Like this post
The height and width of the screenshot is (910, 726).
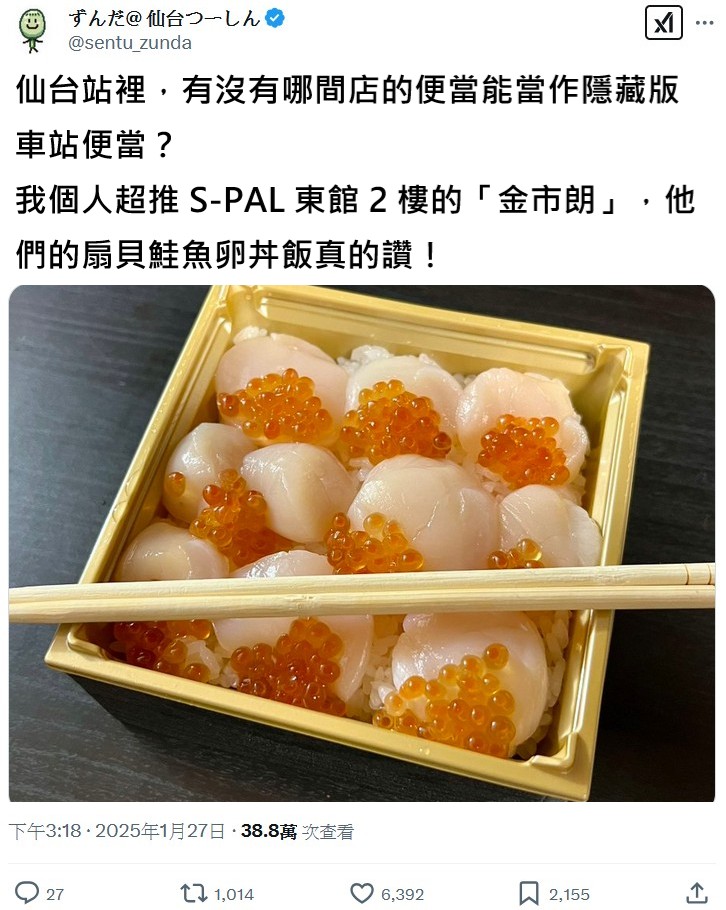point(362,893)
